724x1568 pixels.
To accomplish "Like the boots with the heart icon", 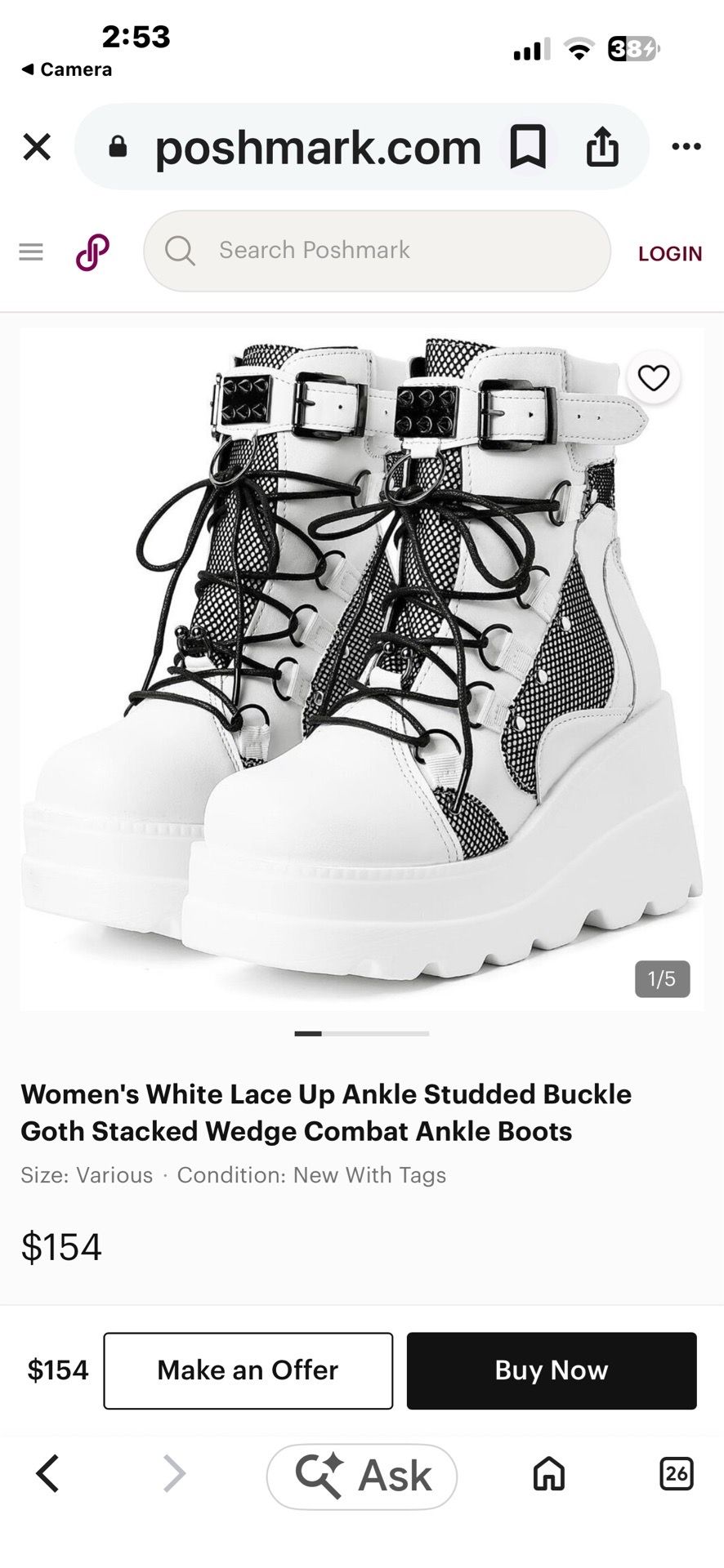I will click(x=654, y=378).
